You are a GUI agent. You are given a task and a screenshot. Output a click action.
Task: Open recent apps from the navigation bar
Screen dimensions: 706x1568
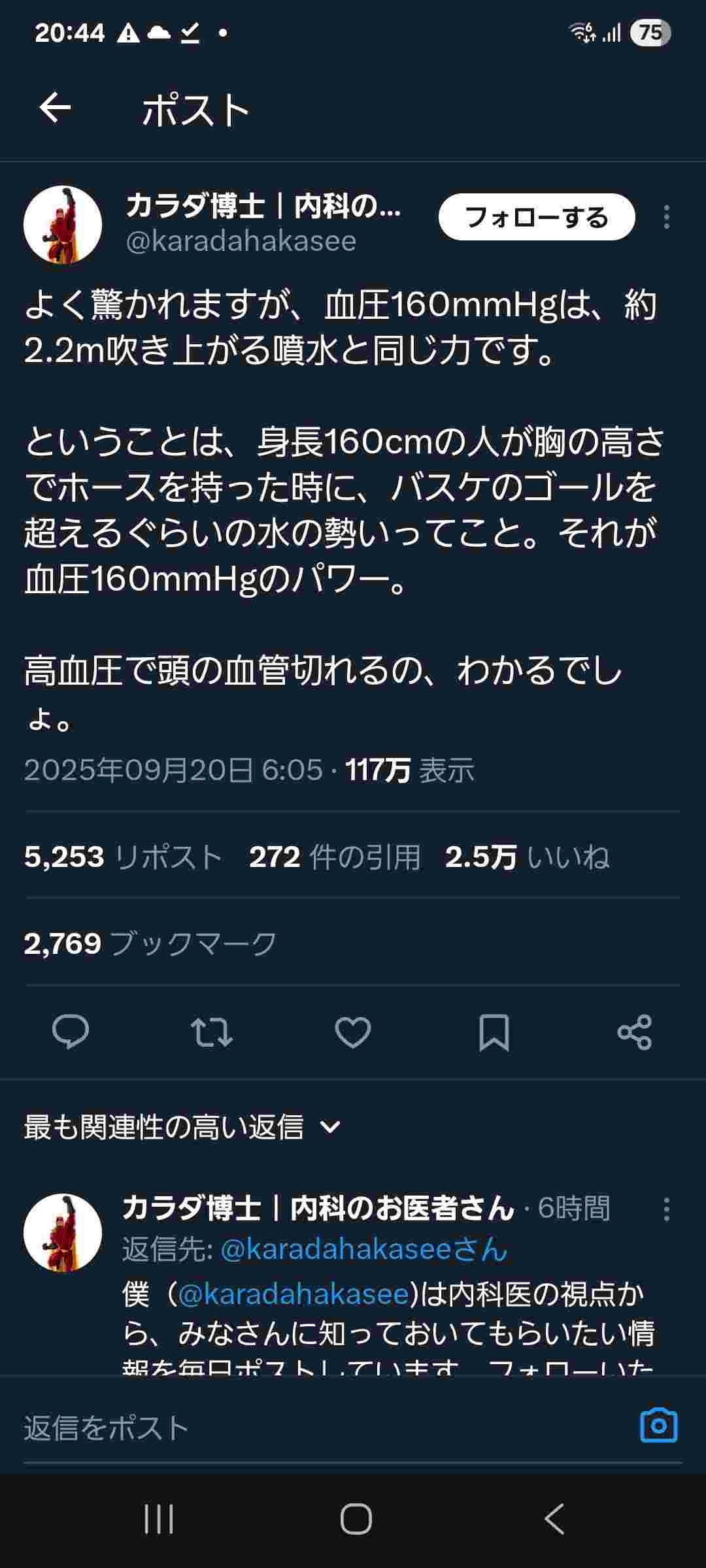(159, 1519)
